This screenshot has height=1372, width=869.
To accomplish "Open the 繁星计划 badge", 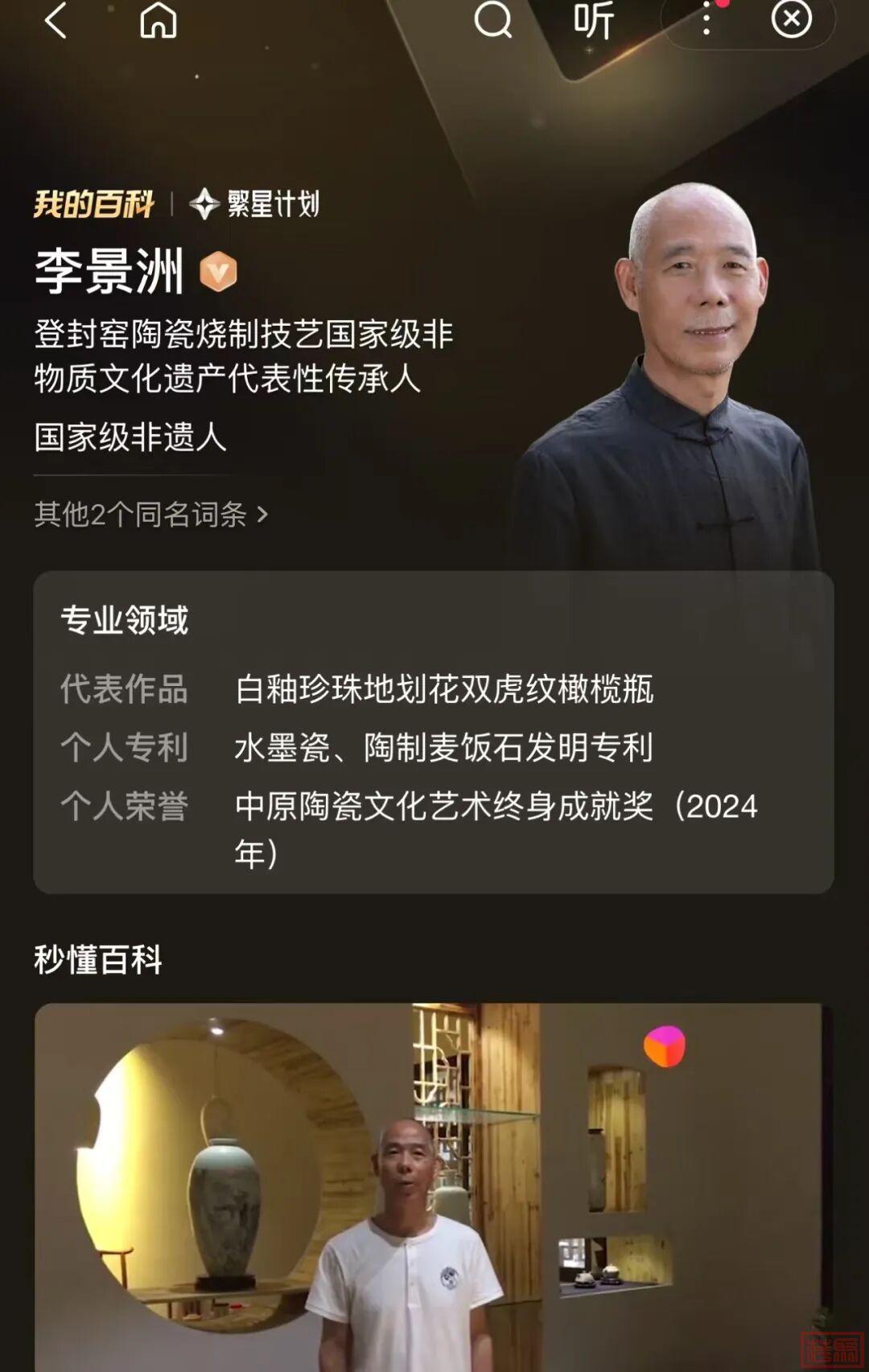I will click(x=256, y=204).
